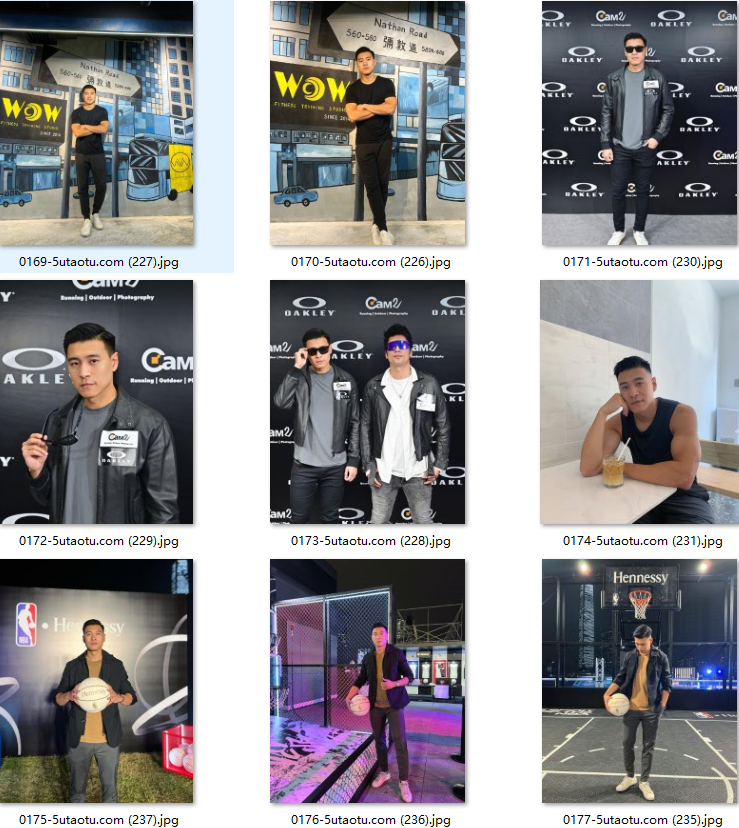Open image 0170-5utaotu.com (226).jpg
Image resolution: width=739 pixels, height=828 pixels.
[x=367, y=123]
